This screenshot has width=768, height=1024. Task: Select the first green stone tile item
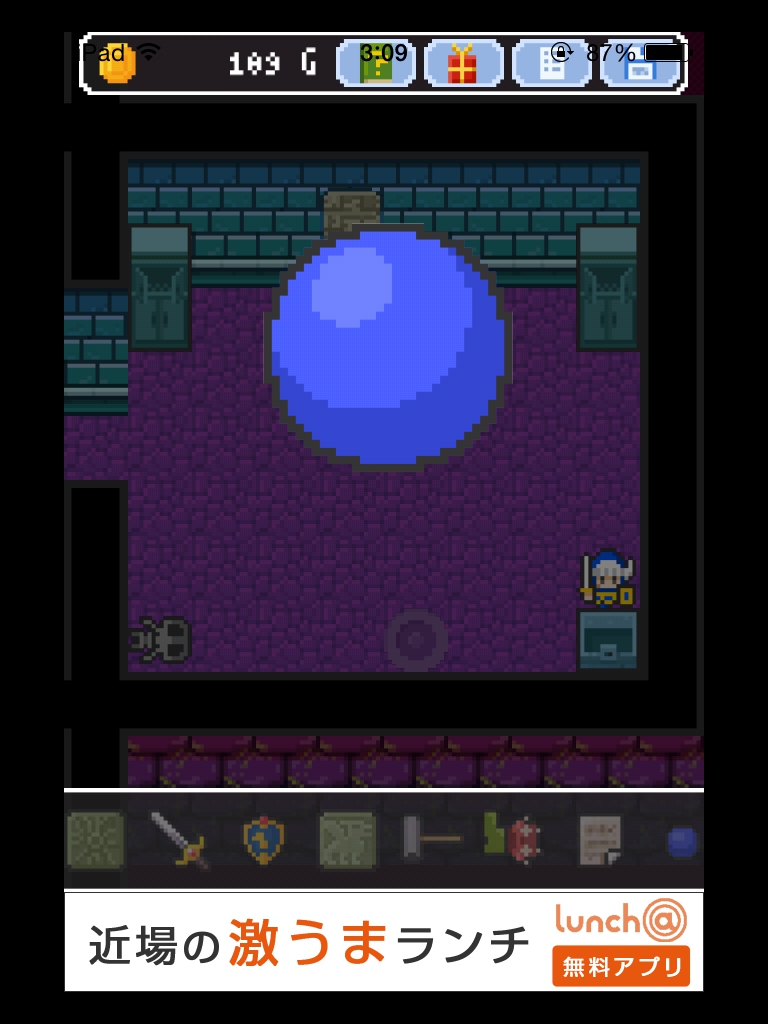click(x=96, y=839)
